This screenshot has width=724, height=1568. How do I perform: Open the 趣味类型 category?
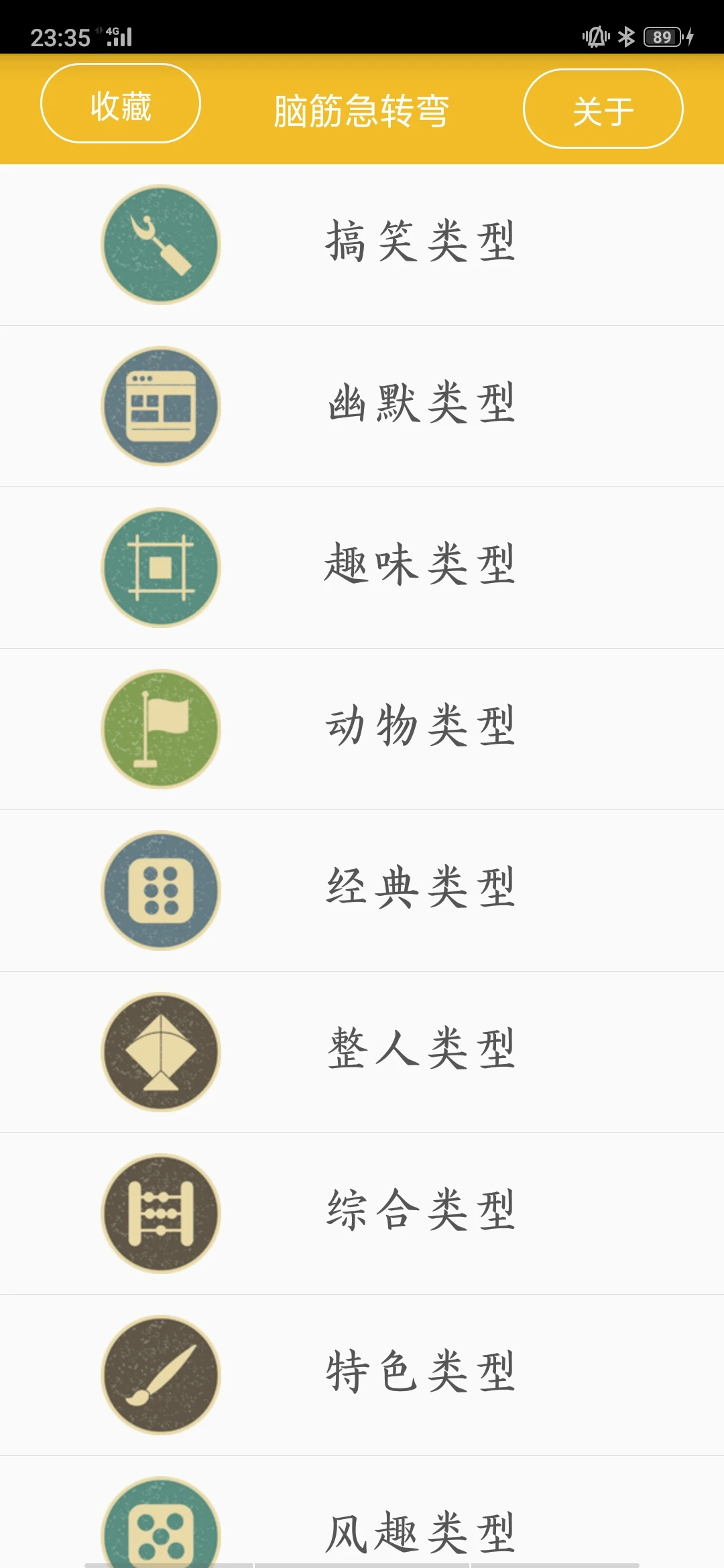421,566
